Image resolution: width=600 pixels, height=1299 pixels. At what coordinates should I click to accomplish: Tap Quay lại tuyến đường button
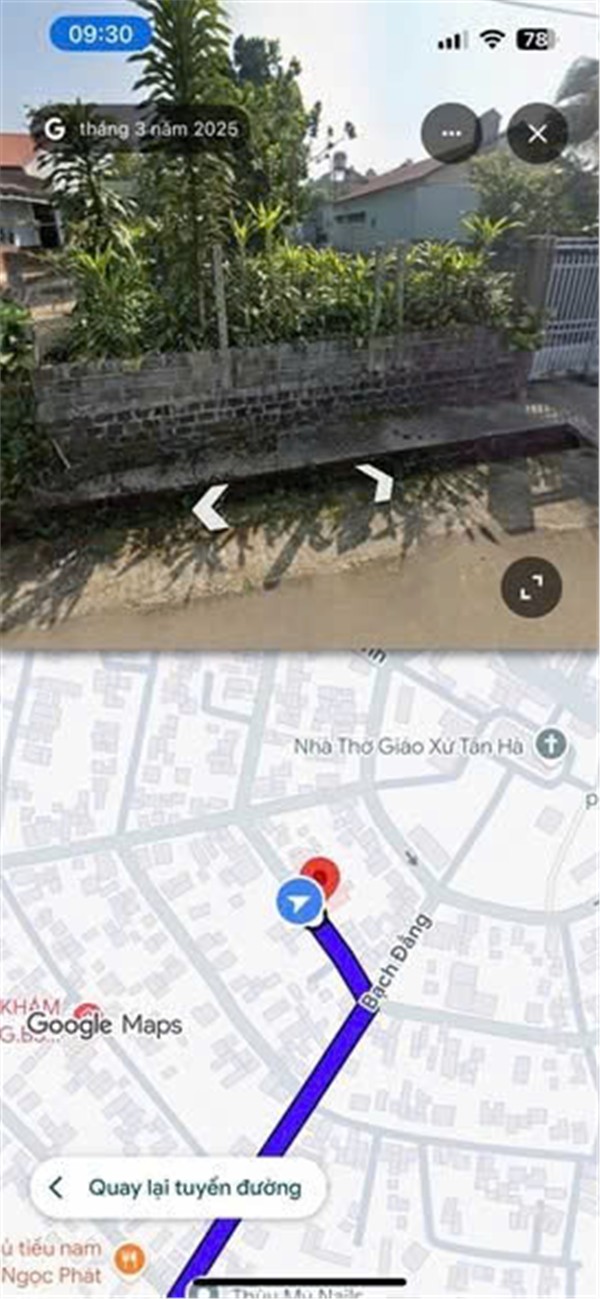point(178,1188)
